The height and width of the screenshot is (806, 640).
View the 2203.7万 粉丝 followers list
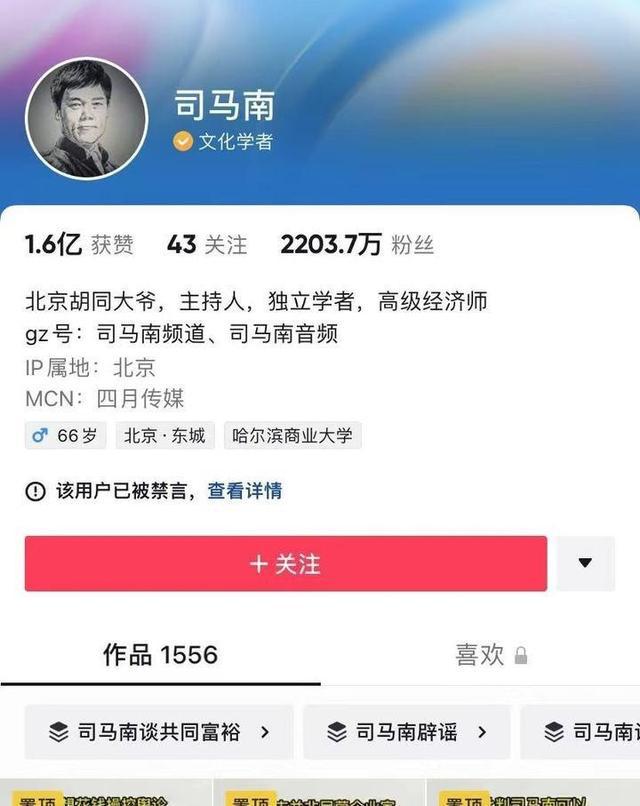tap(357, 244)
